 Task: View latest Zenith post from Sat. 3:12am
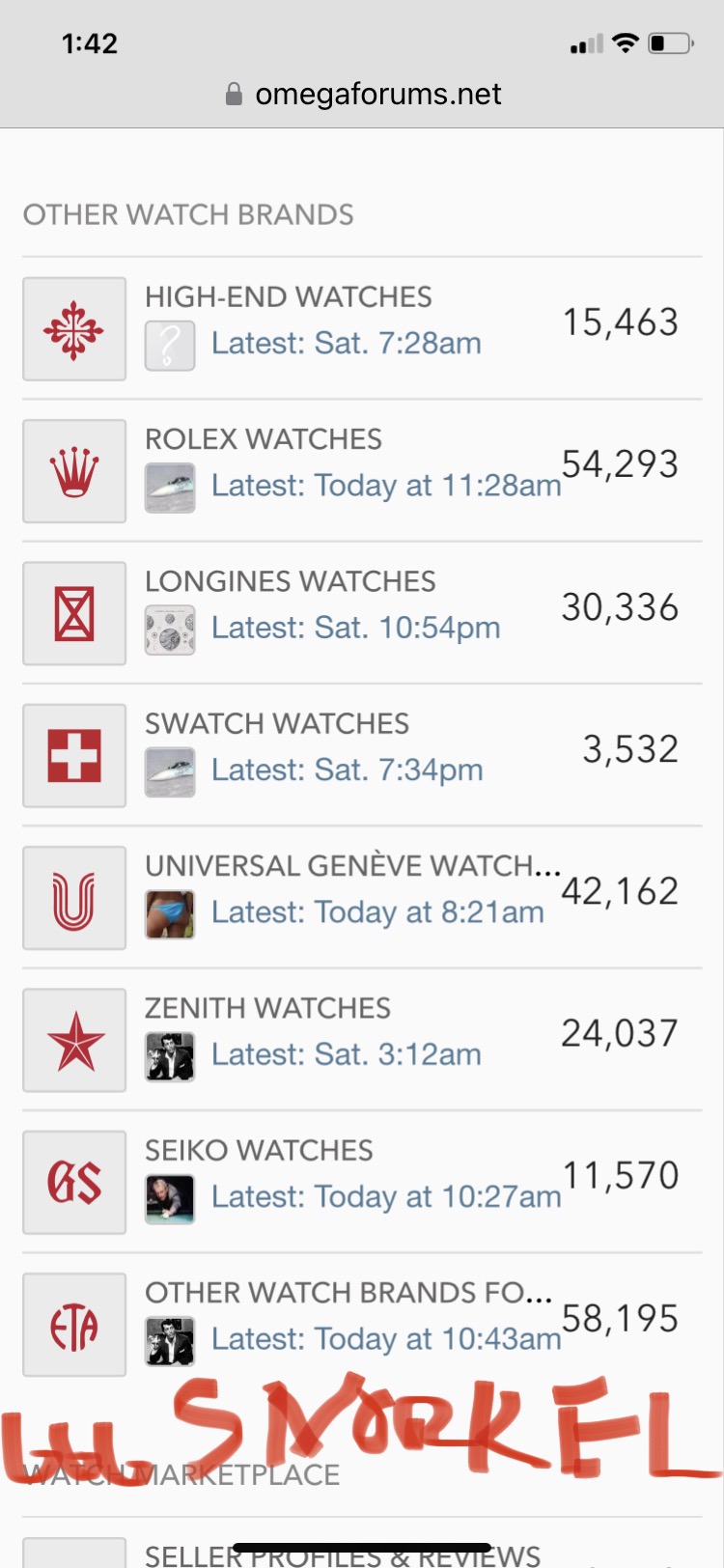tap(346, 1054)
